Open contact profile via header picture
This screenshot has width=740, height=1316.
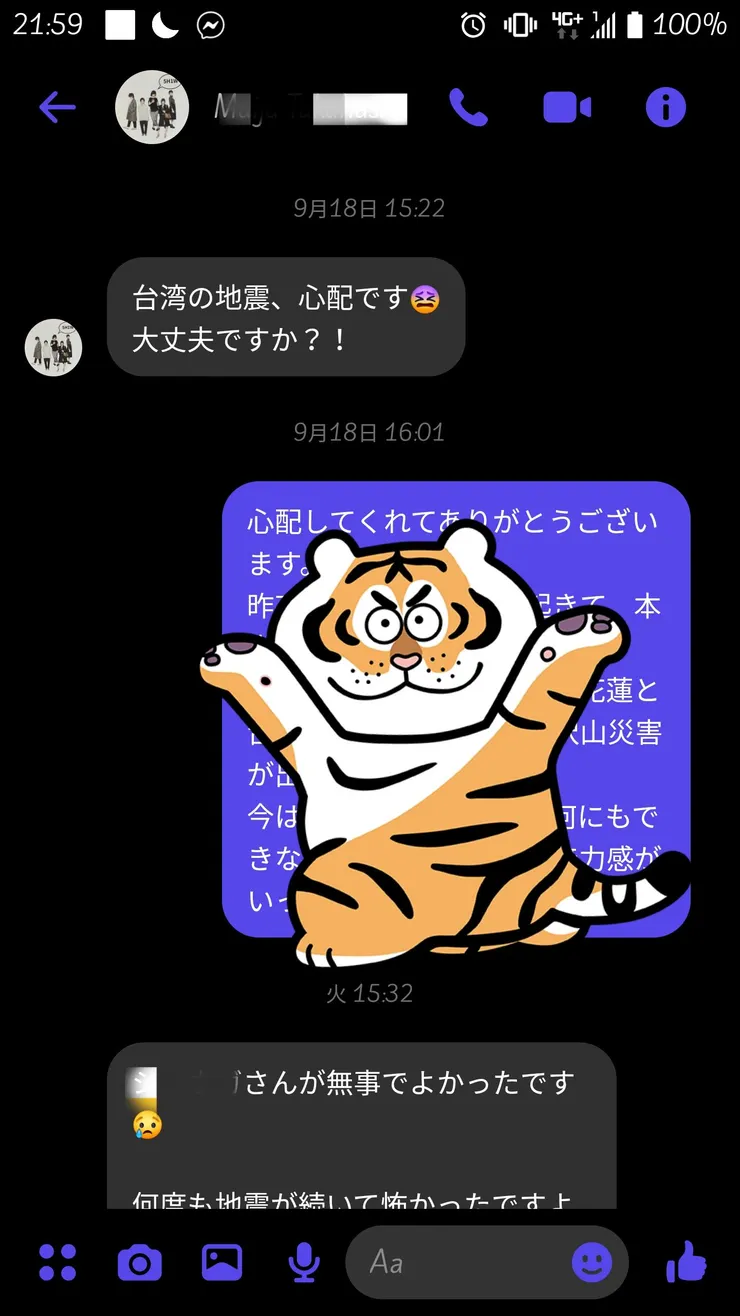coord(151,107)
